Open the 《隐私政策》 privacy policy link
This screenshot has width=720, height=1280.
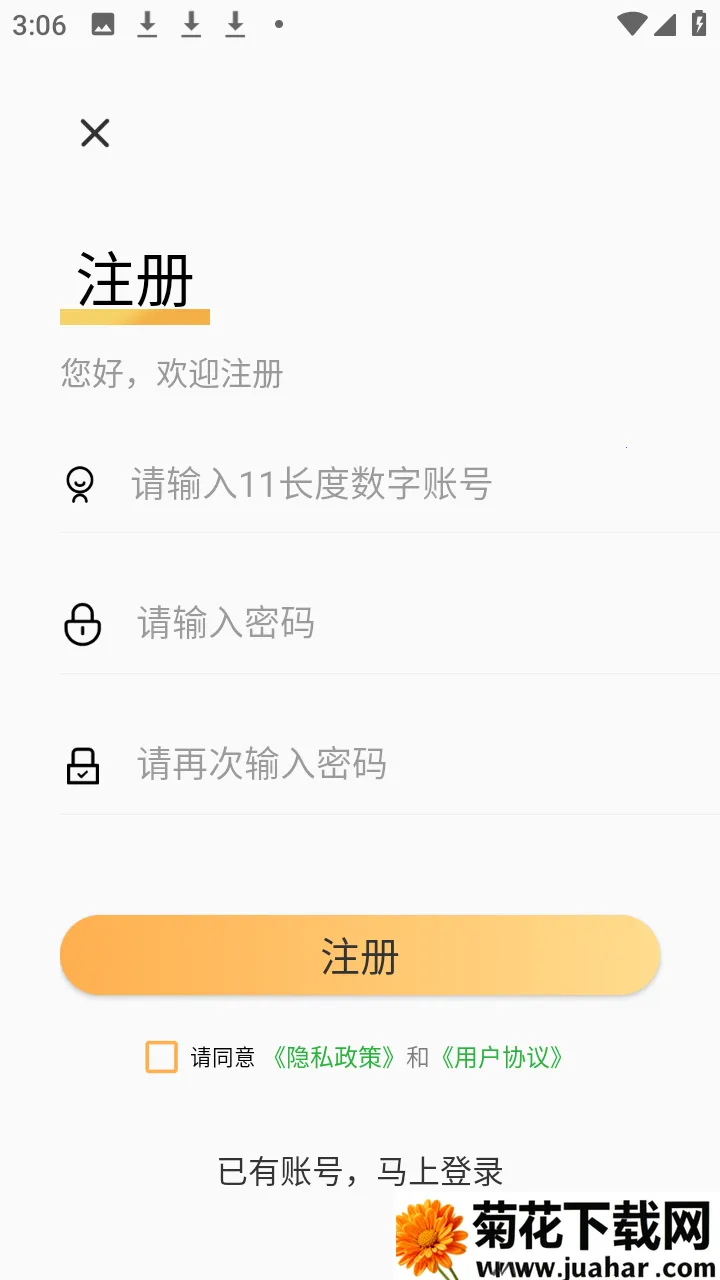331,1057
